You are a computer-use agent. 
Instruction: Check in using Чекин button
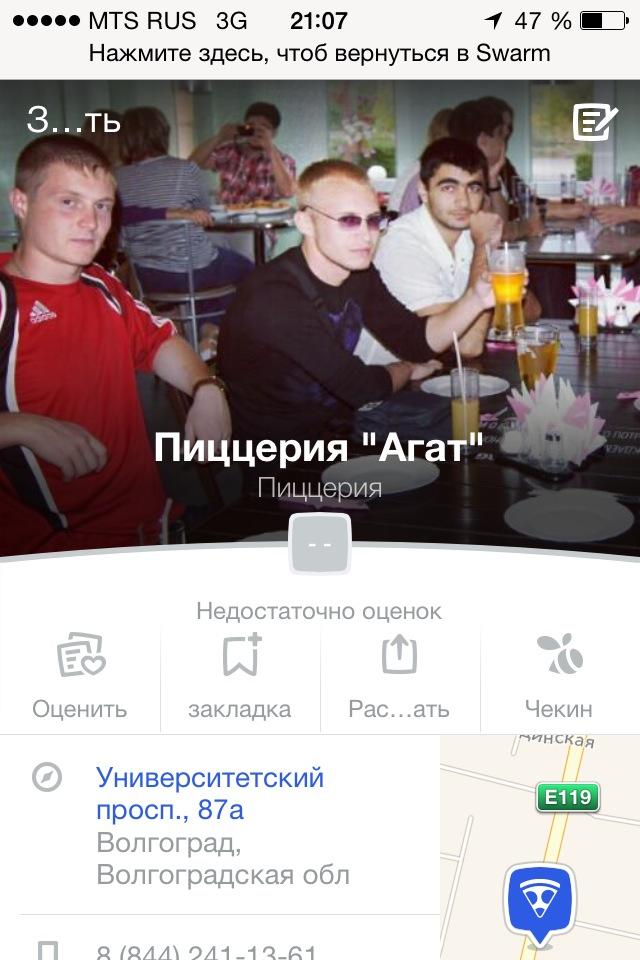tap(559, 677)
